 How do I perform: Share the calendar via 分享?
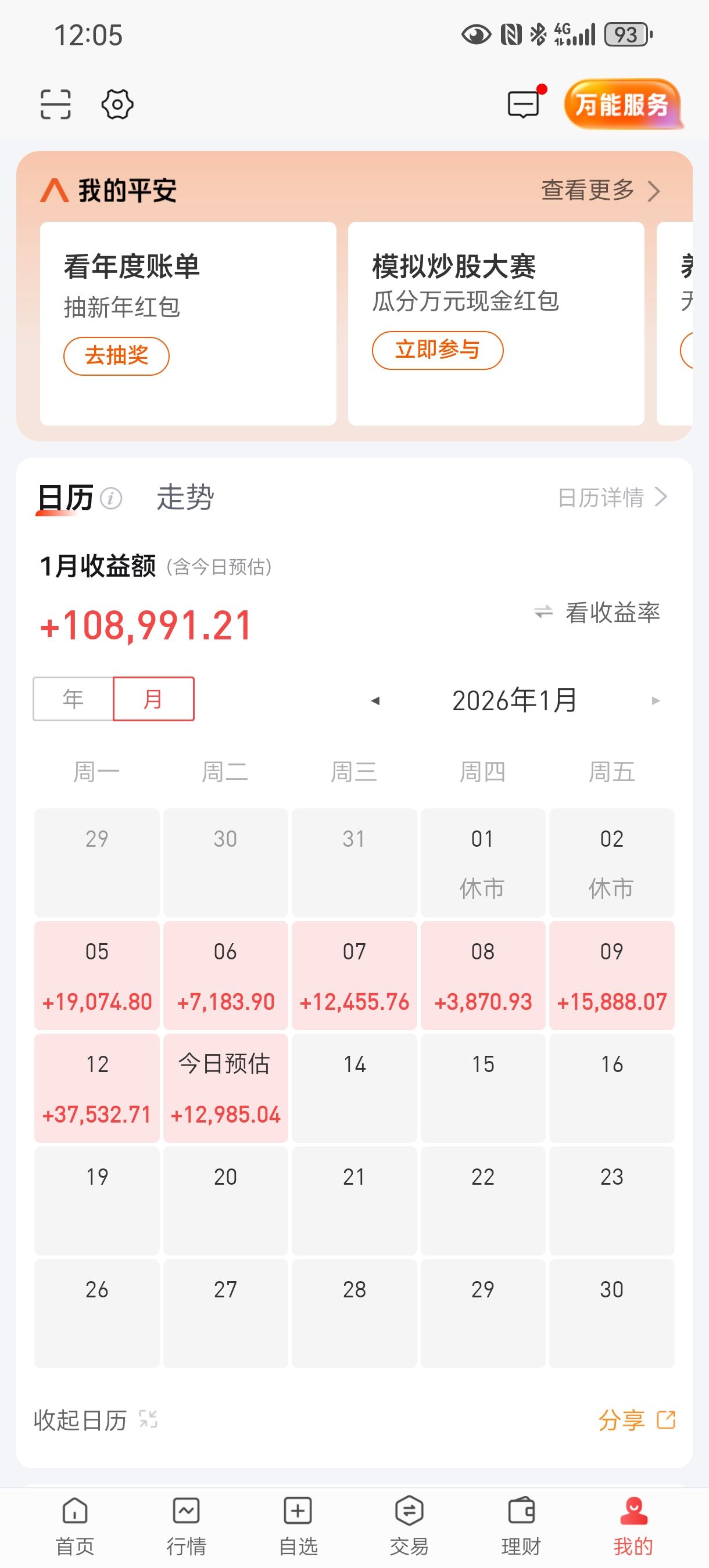coord(637,1420)
